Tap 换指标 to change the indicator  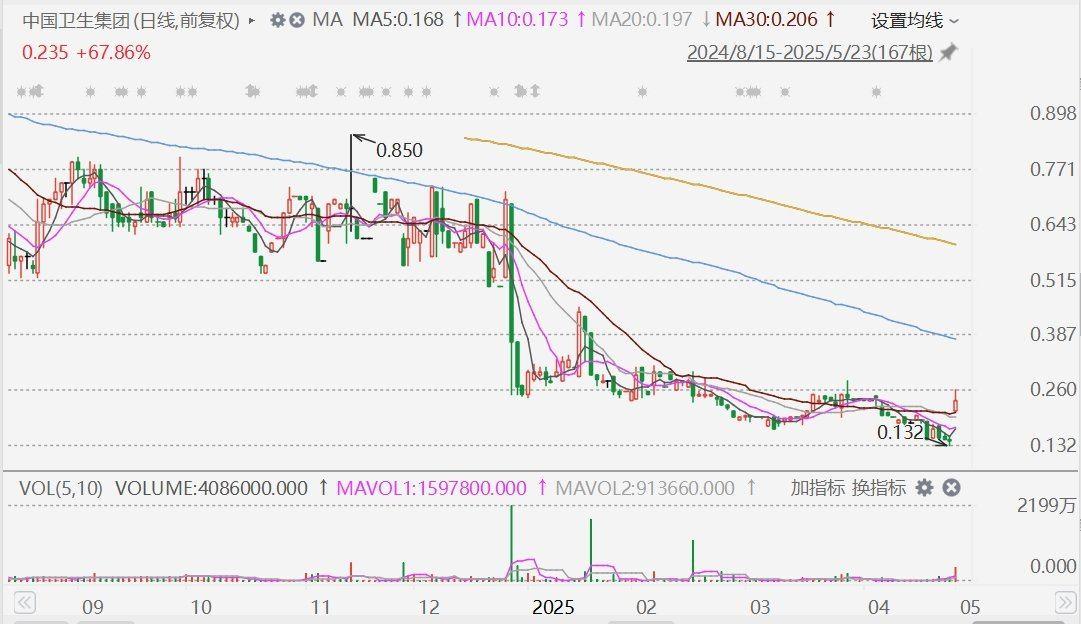click(879, 488)
